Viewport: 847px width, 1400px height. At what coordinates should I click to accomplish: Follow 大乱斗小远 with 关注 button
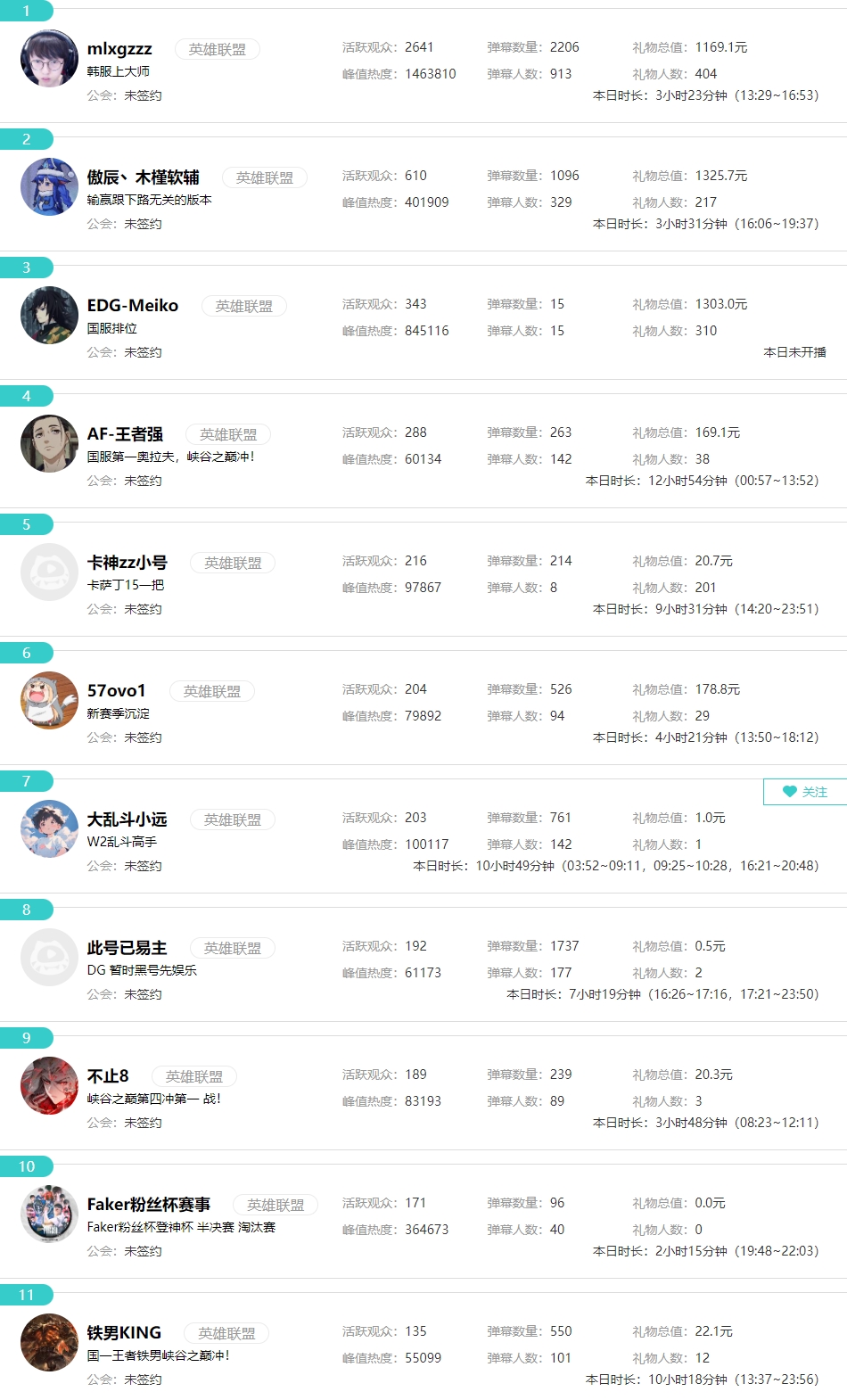pos(805,792)
